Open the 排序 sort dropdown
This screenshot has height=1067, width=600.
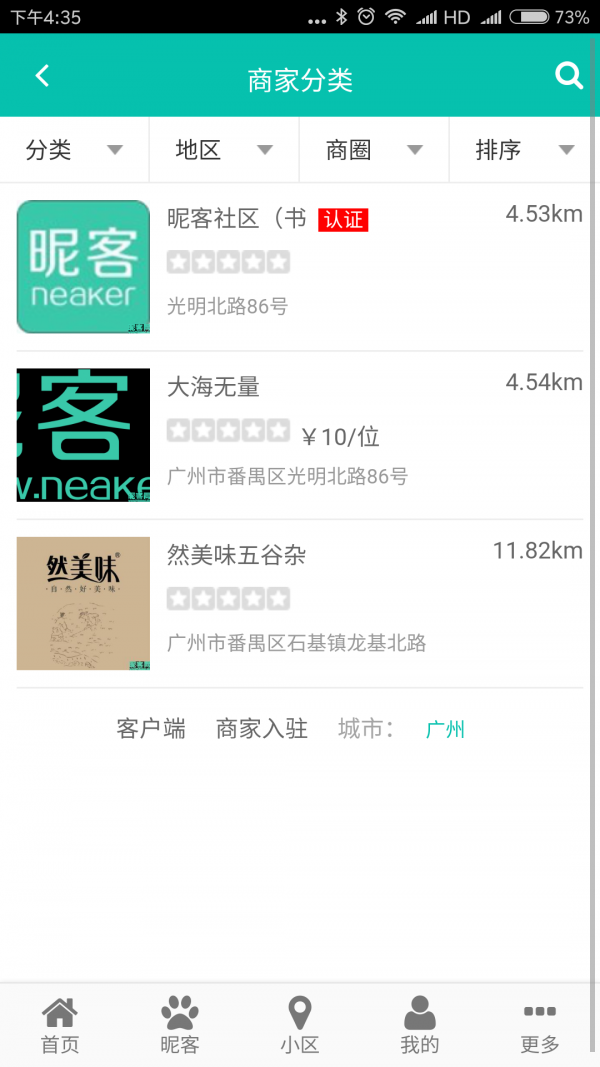(524, 150)
